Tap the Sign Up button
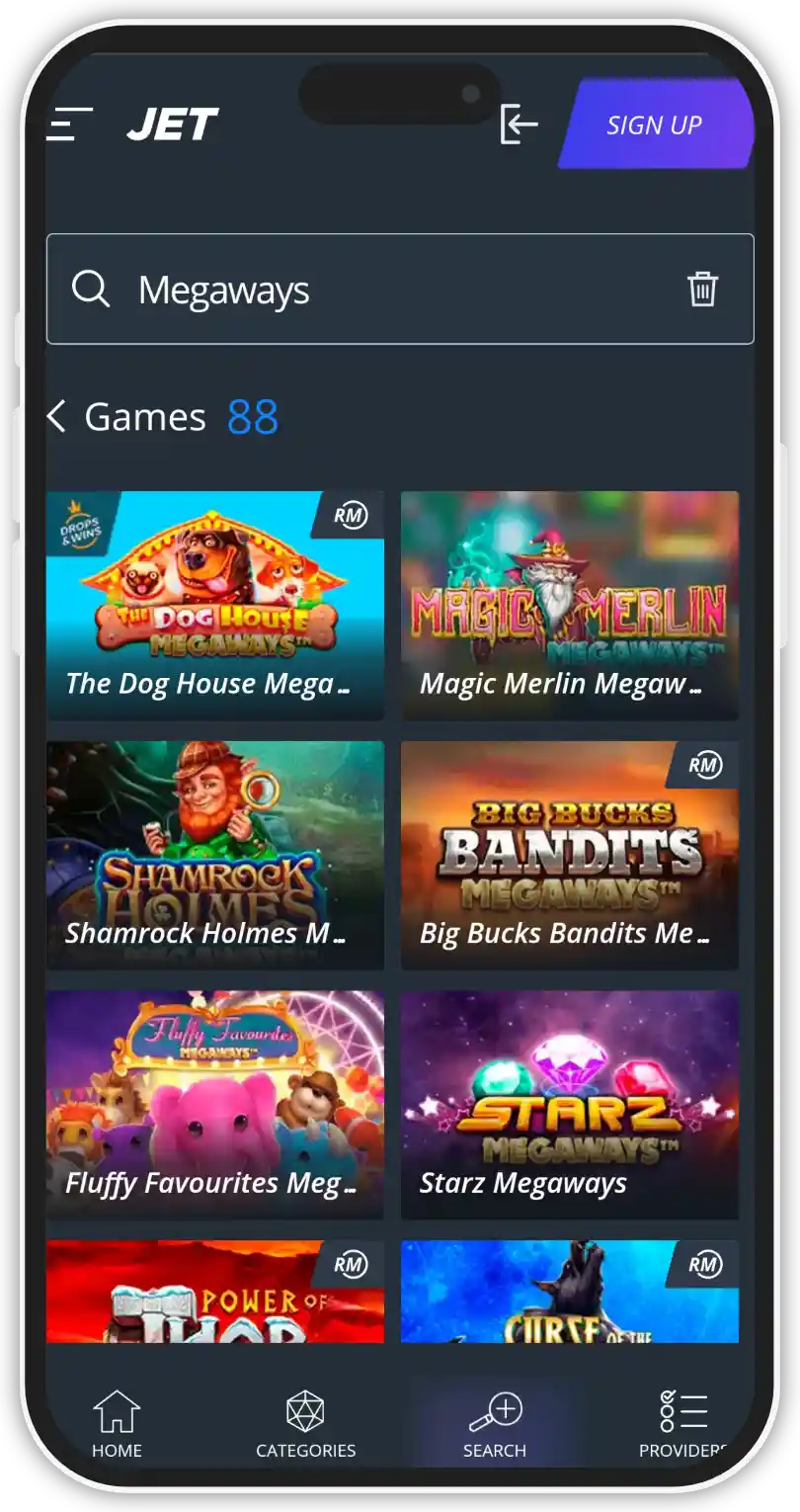Viewport: 800px width, 1512px height. coord(655,125)
